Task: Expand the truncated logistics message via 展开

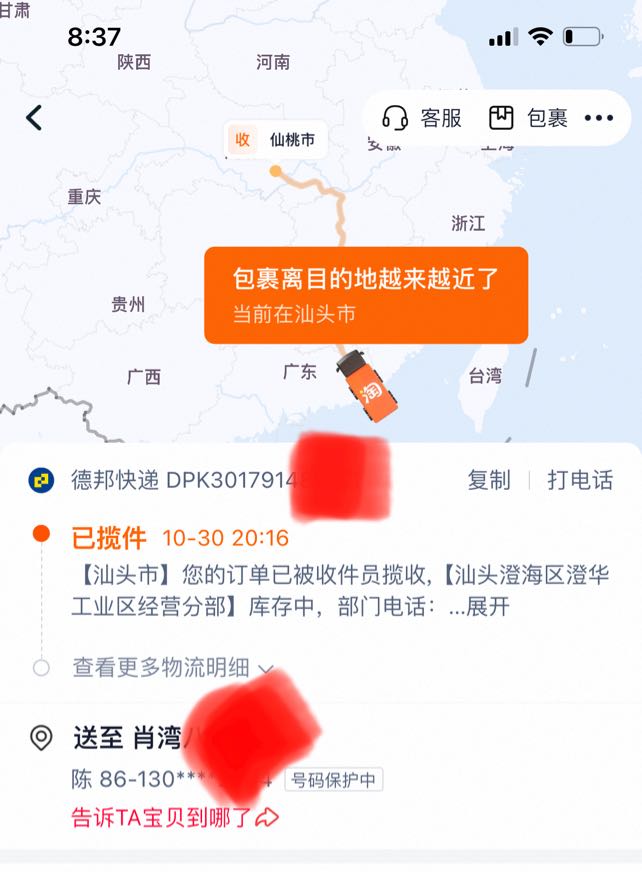Action: pyautogui.click(x=488, y=607)
